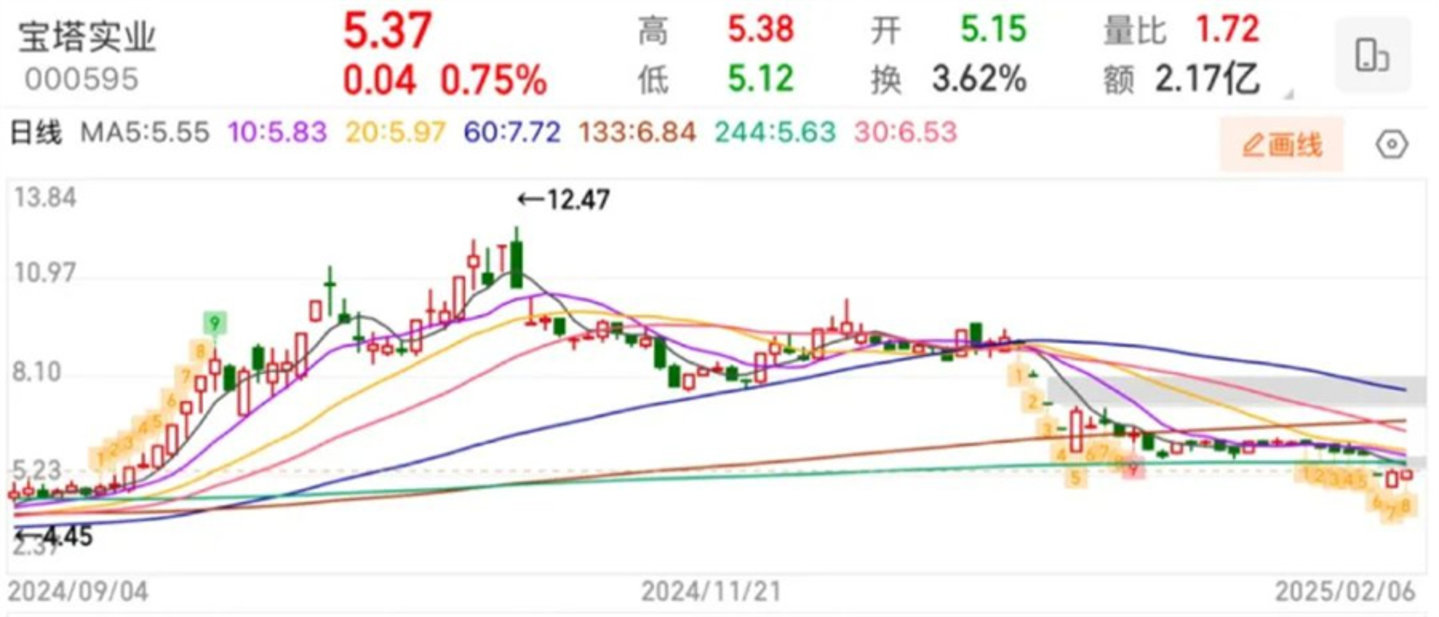This screenshot has height=617, width=1439.
Task: Switch chart orientation with the rotate-screen icon
Action: pos(1372,56)
